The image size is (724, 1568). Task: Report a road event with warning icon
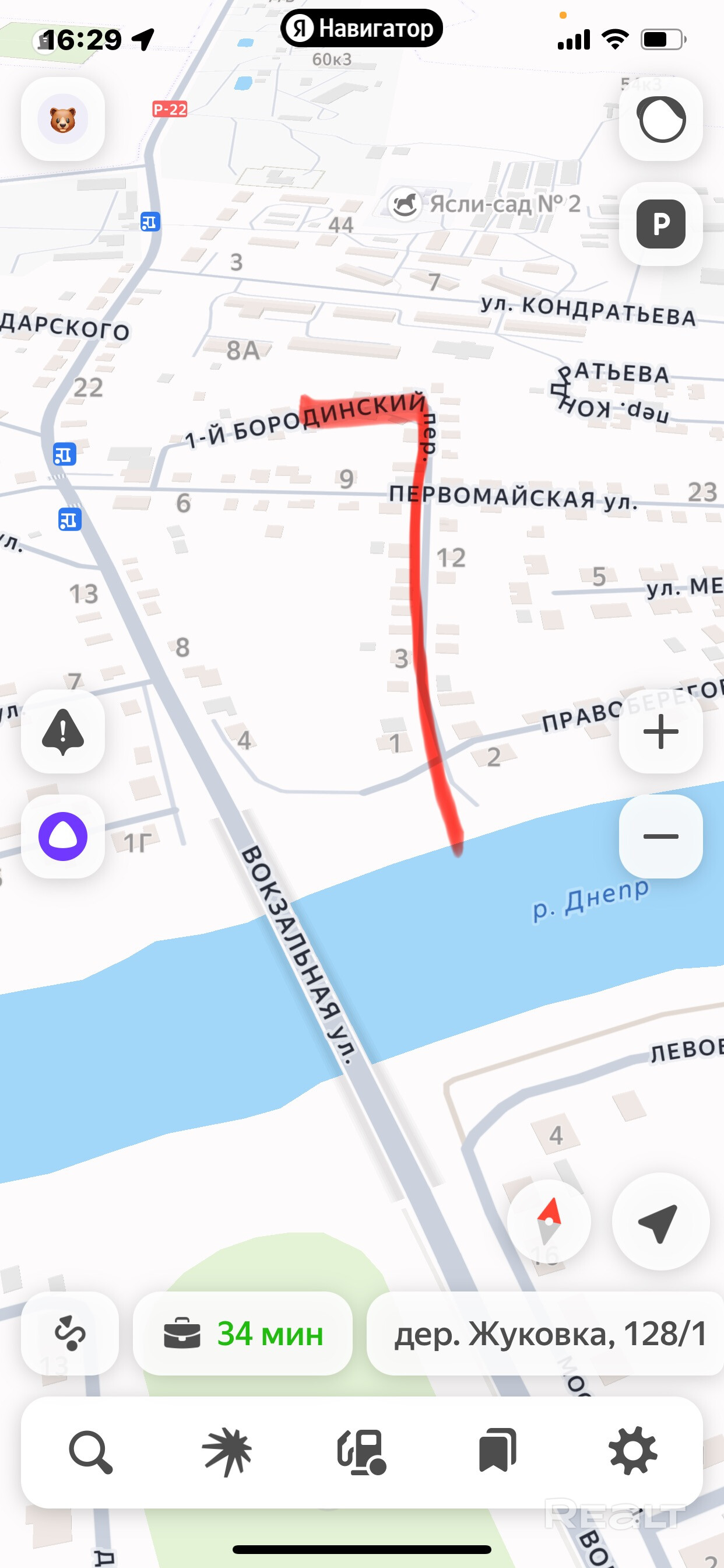point(63,731)
